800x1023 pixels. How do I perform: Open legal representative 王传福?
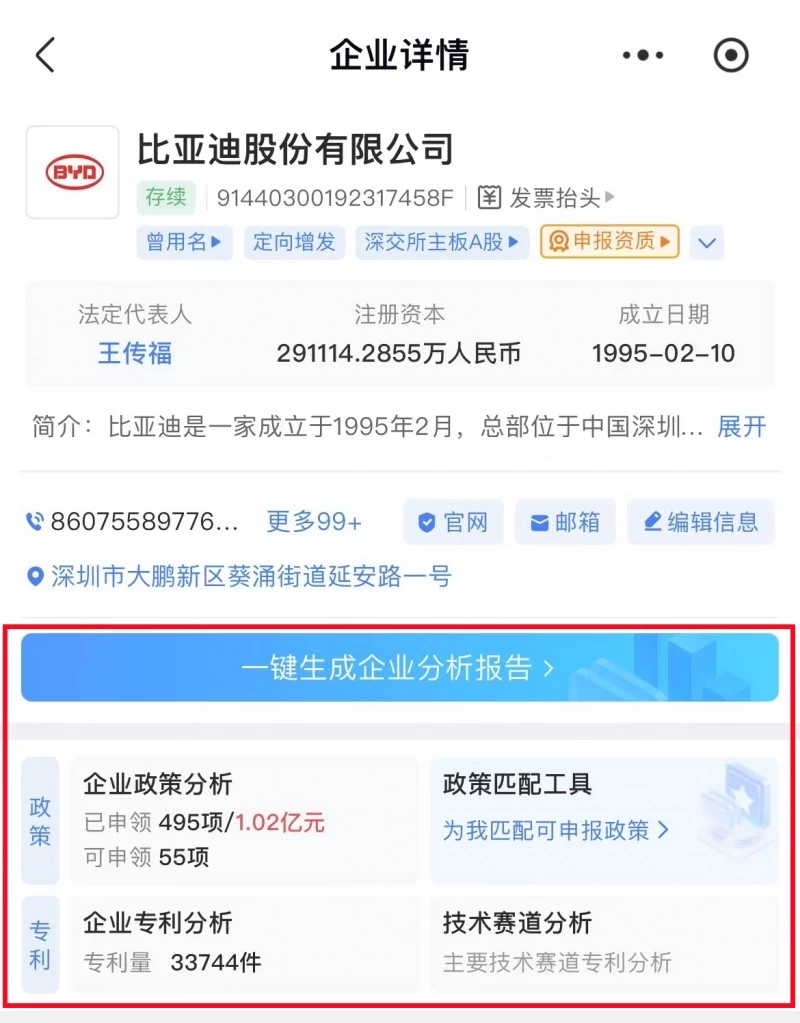coord(135,353)
